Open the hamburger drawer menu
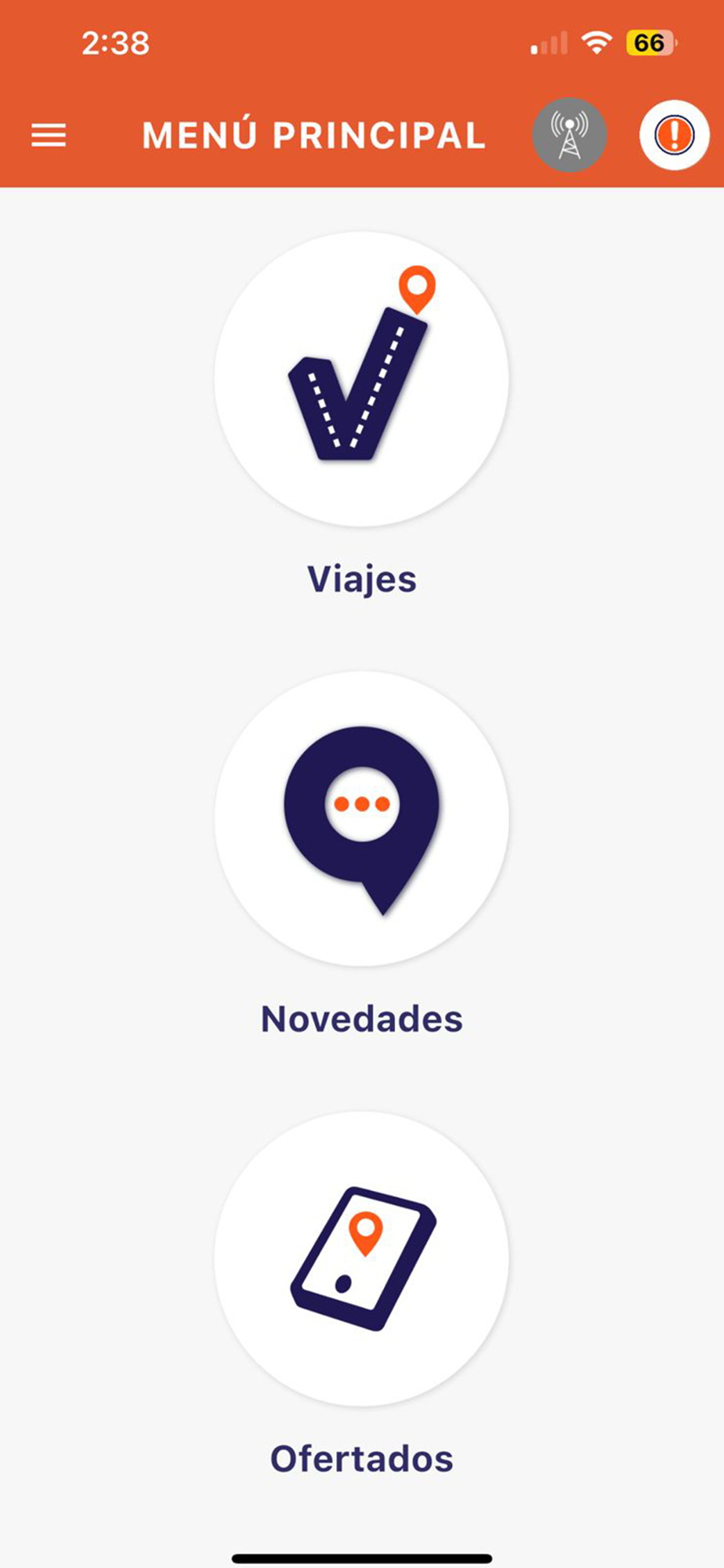 pos(49,136)
